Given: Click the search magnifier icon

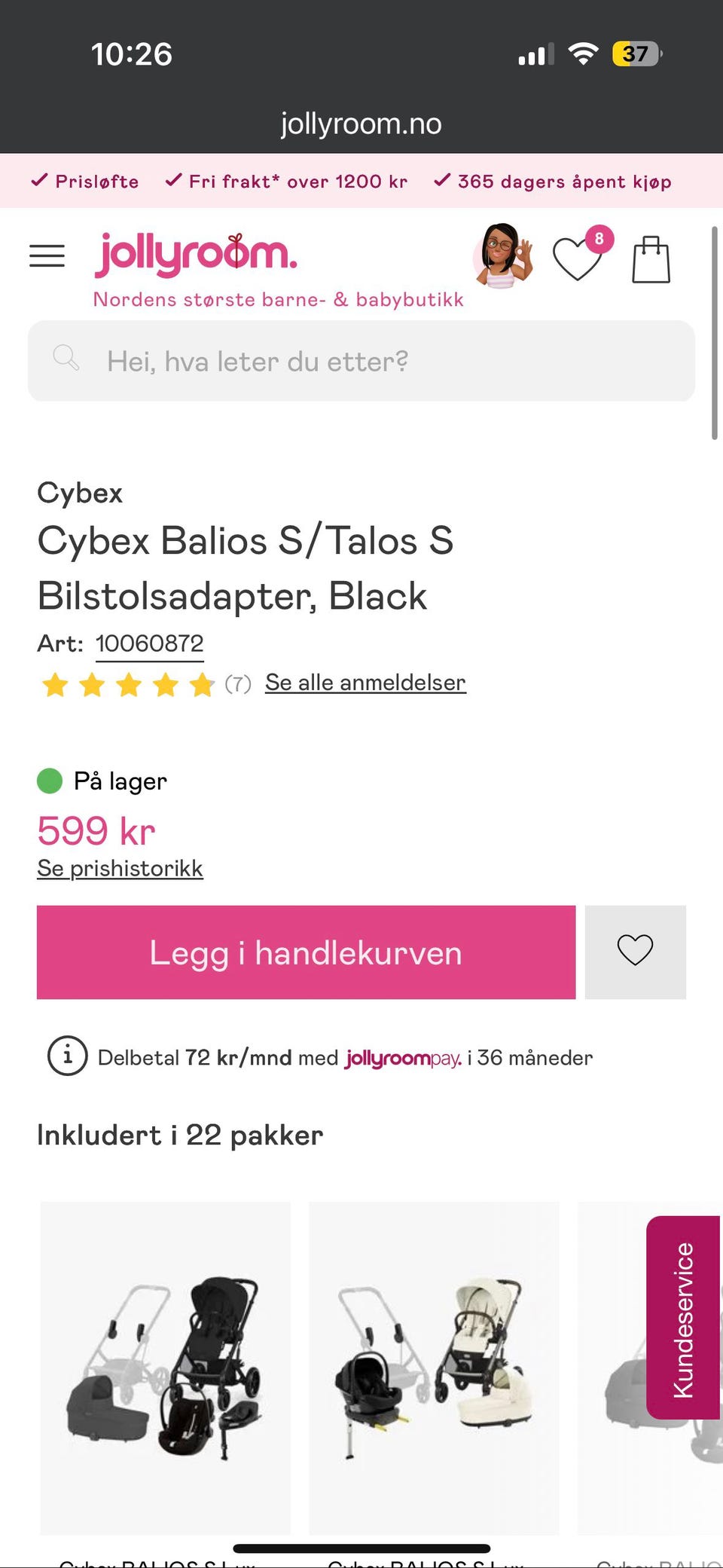Looking at the screenshot, I should 66,360.
